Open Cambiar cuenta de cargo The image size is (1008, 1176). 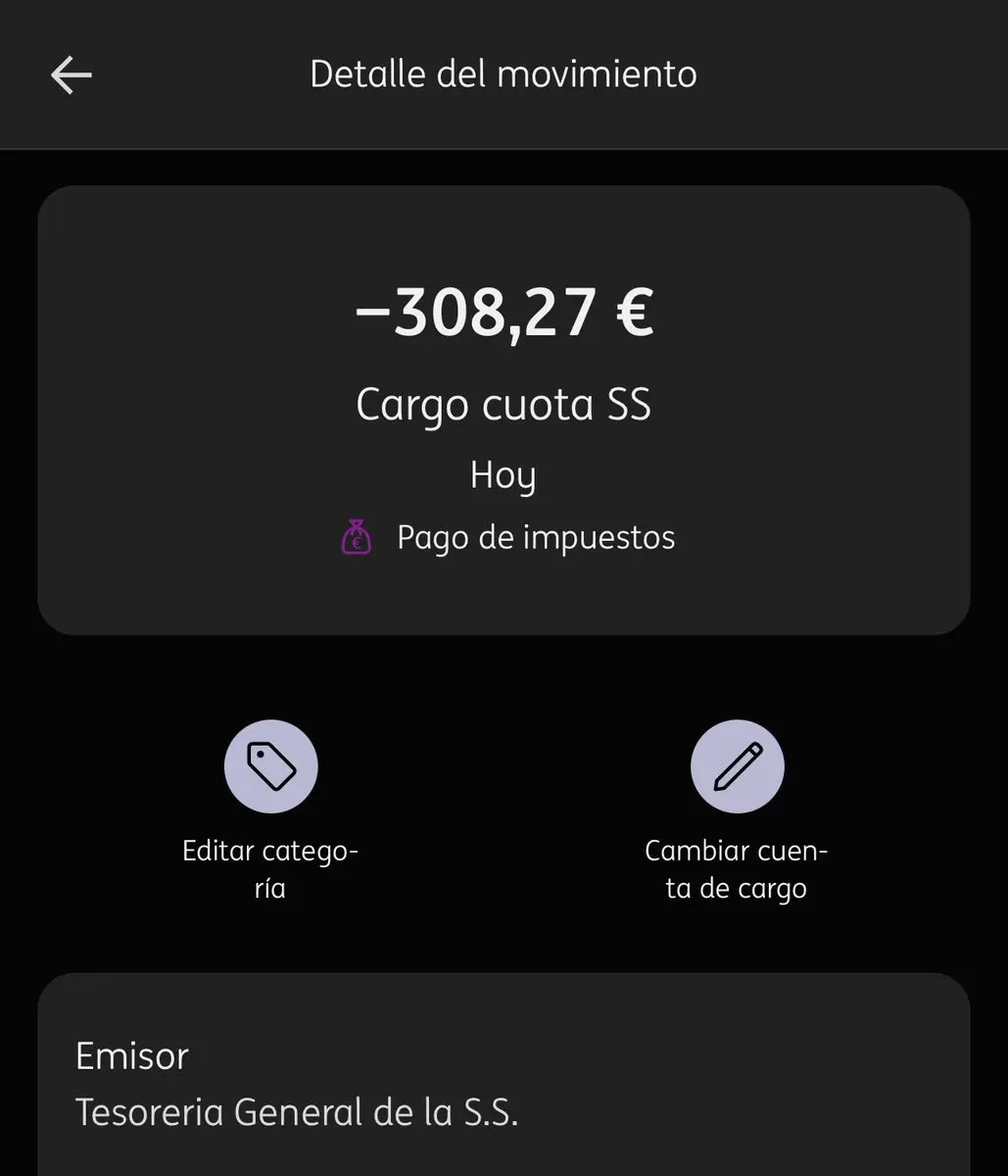tap(737, 766)
